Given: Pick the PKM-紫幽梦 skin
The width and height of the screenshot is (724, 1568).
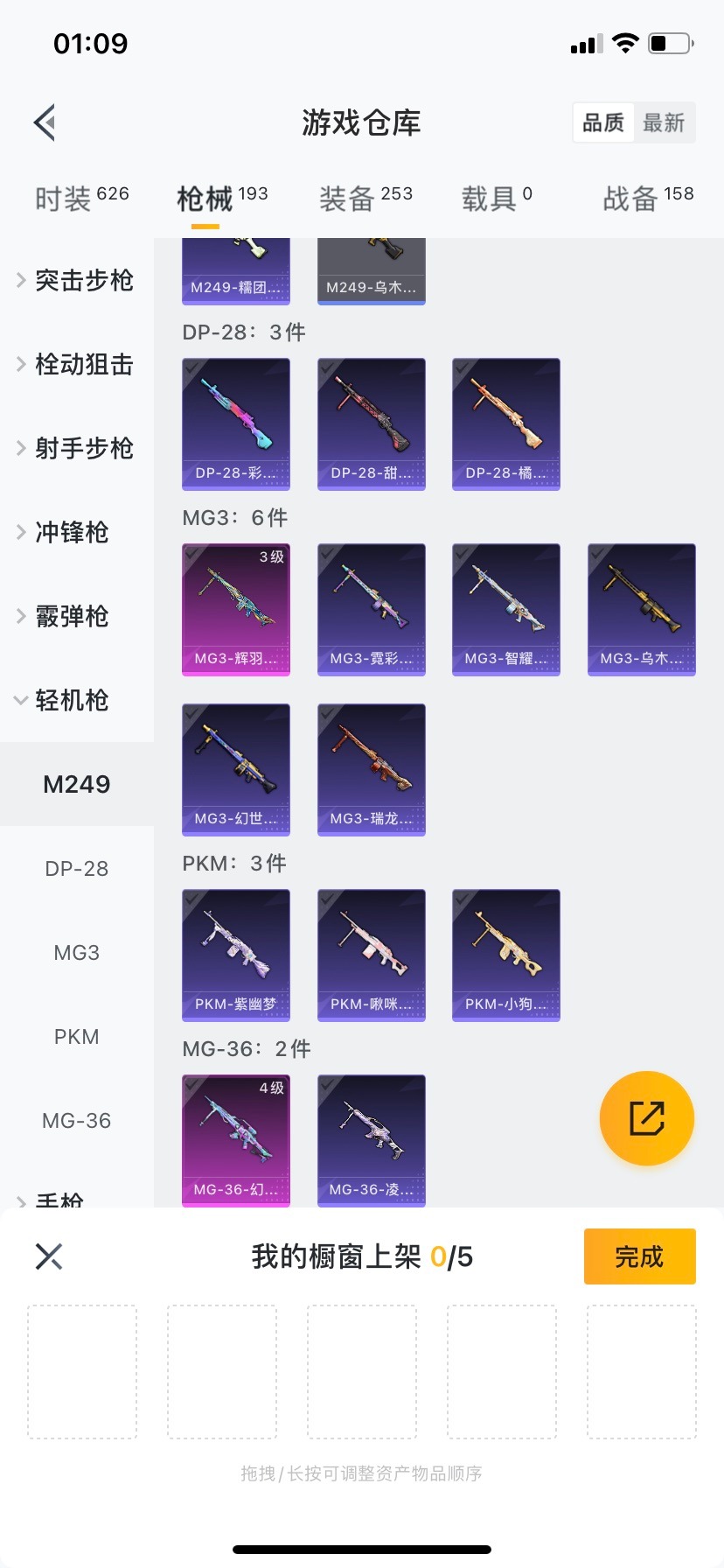Looking at the screenshot, I should pos(236,955).
